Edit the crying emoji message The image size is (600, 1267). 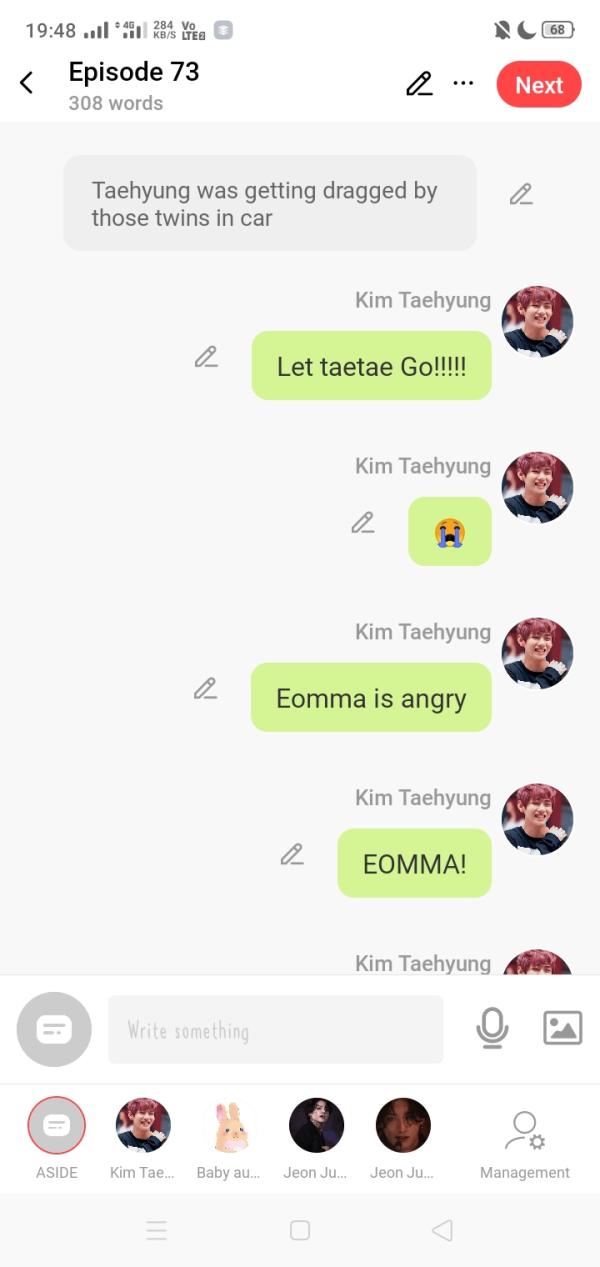click(362, 523)
